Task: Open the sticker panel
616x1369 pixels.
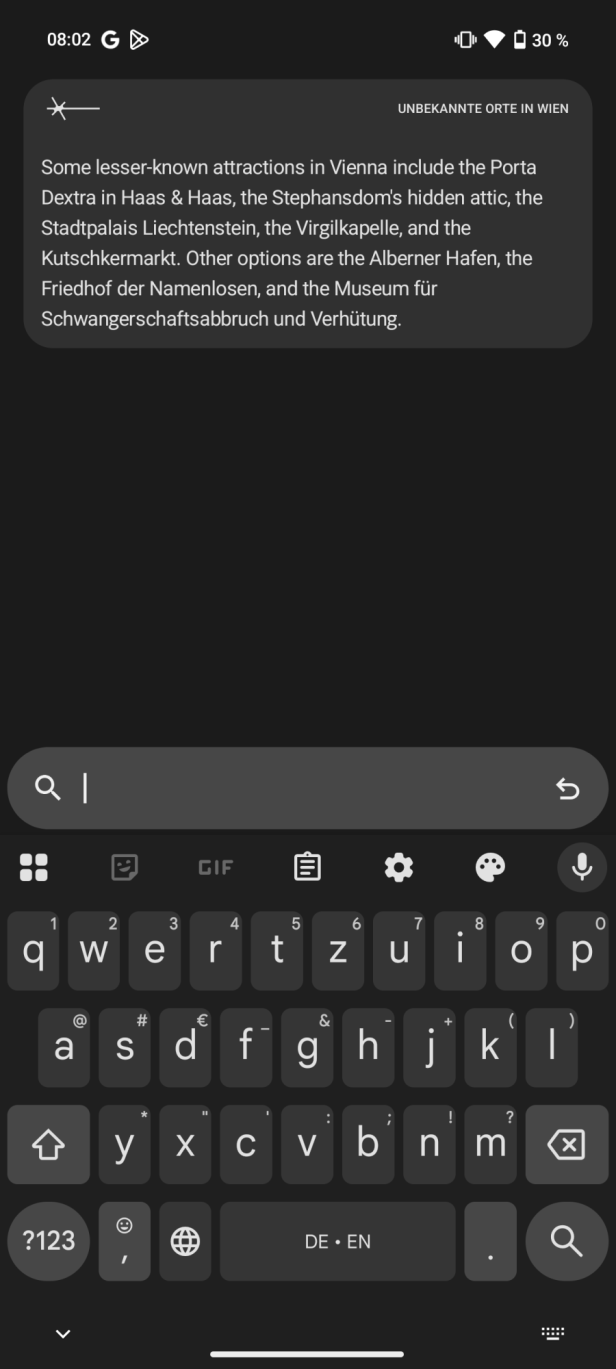Action: pos(124,867)
